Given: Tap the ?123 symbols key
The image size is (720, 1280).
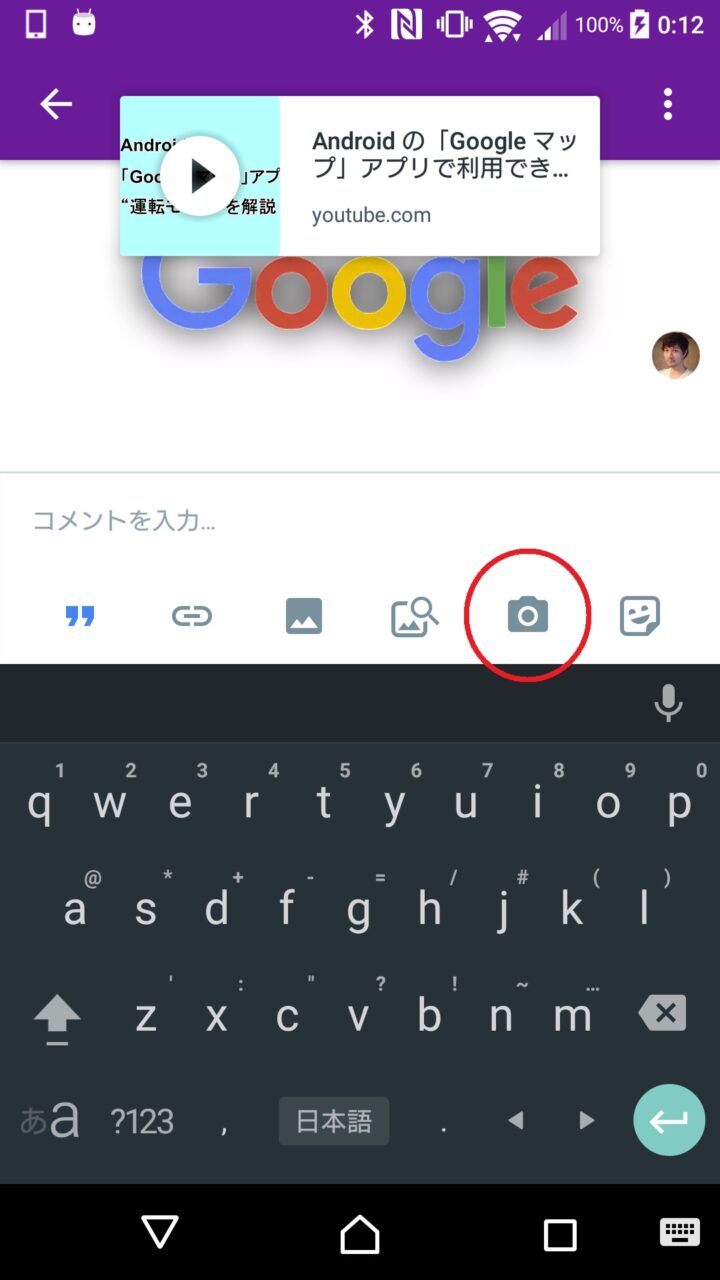Looking at the screenshot, I should (142, 1121).
